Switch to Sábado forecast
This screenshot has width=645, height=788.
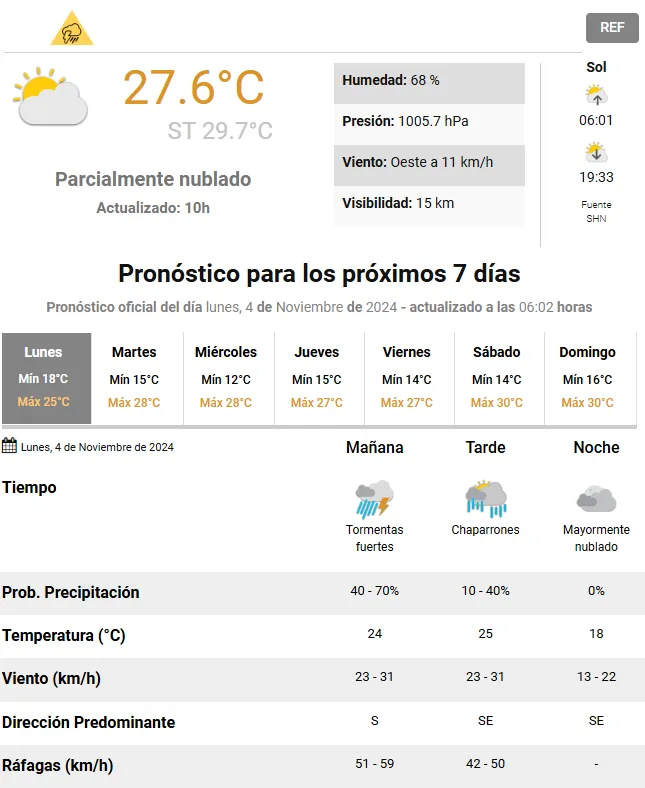click(497, 378)
